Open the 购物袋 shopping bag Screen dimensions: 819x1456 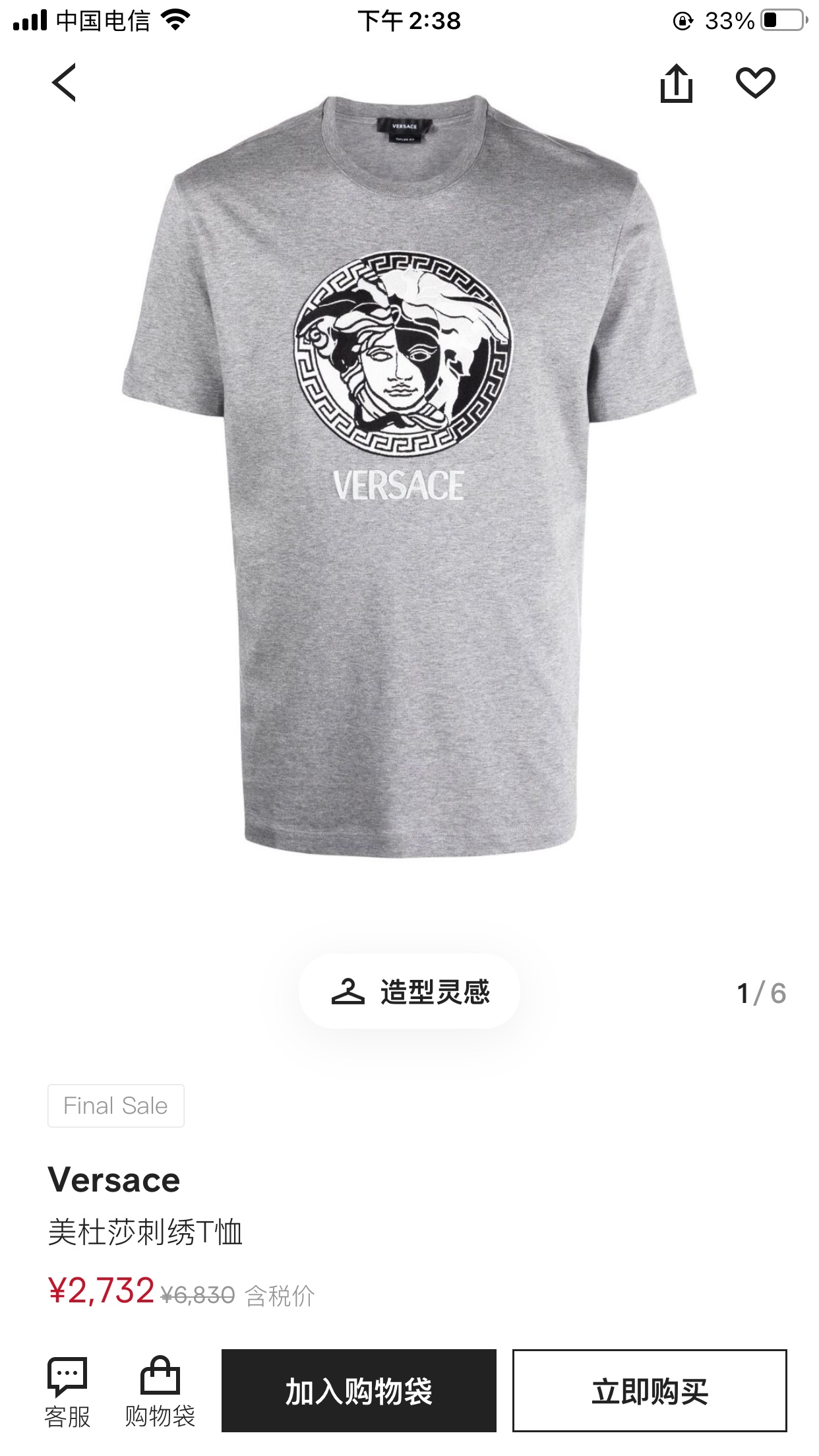click(x=160, y=1392)
